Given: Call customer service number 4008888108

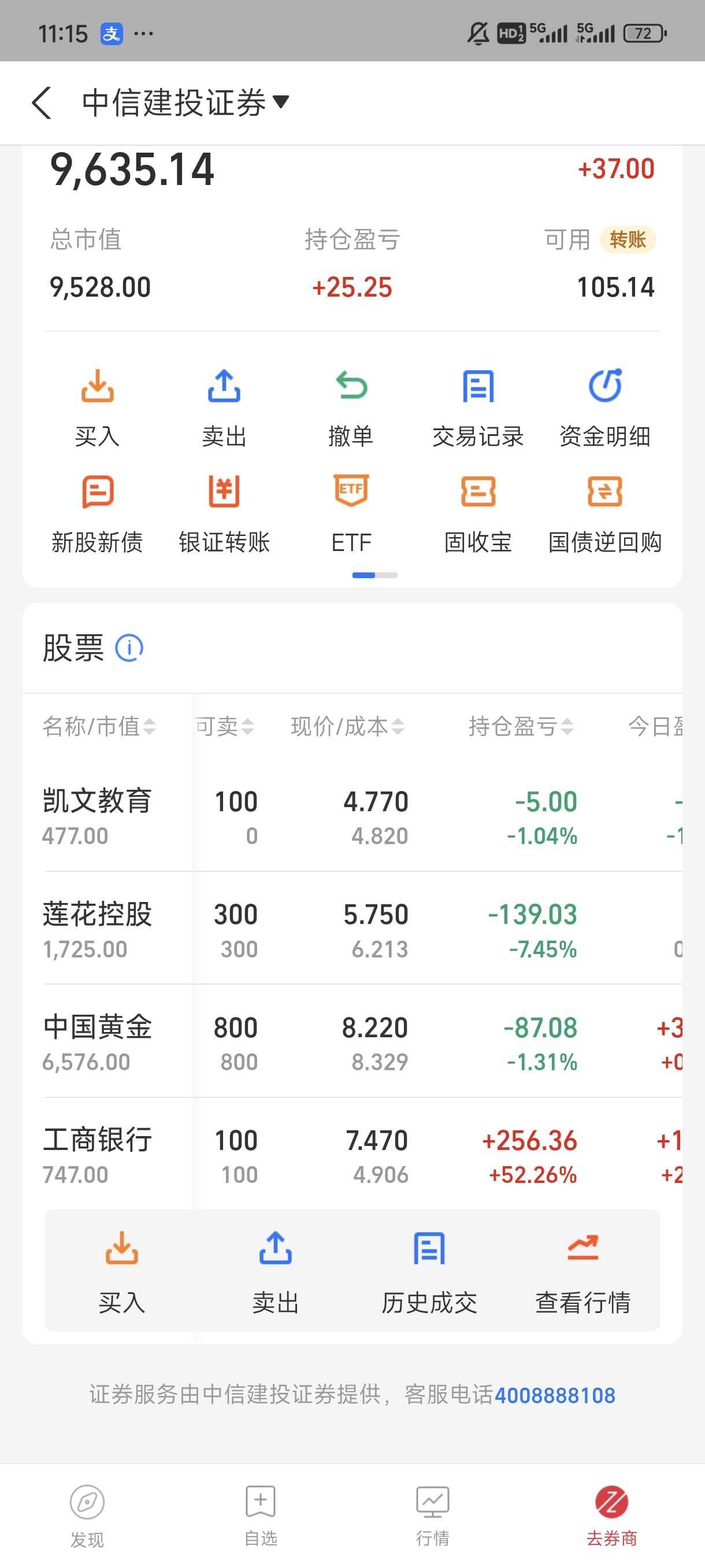Looking at the screenshot, I should pyautogui.click(x=555, y=1395).
